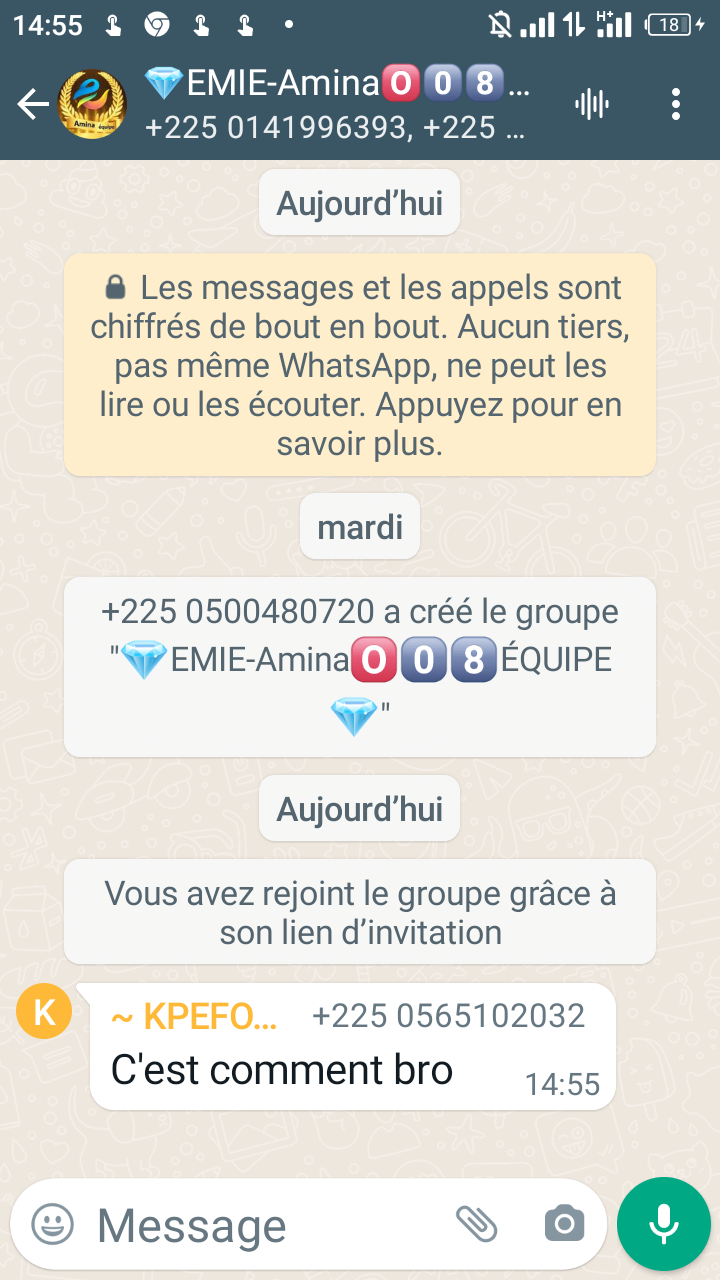Screen dimensions: 720x1280
Task: View KPEFO's contact from message header
Action: pyautogui.click(x=196, y=1017)
